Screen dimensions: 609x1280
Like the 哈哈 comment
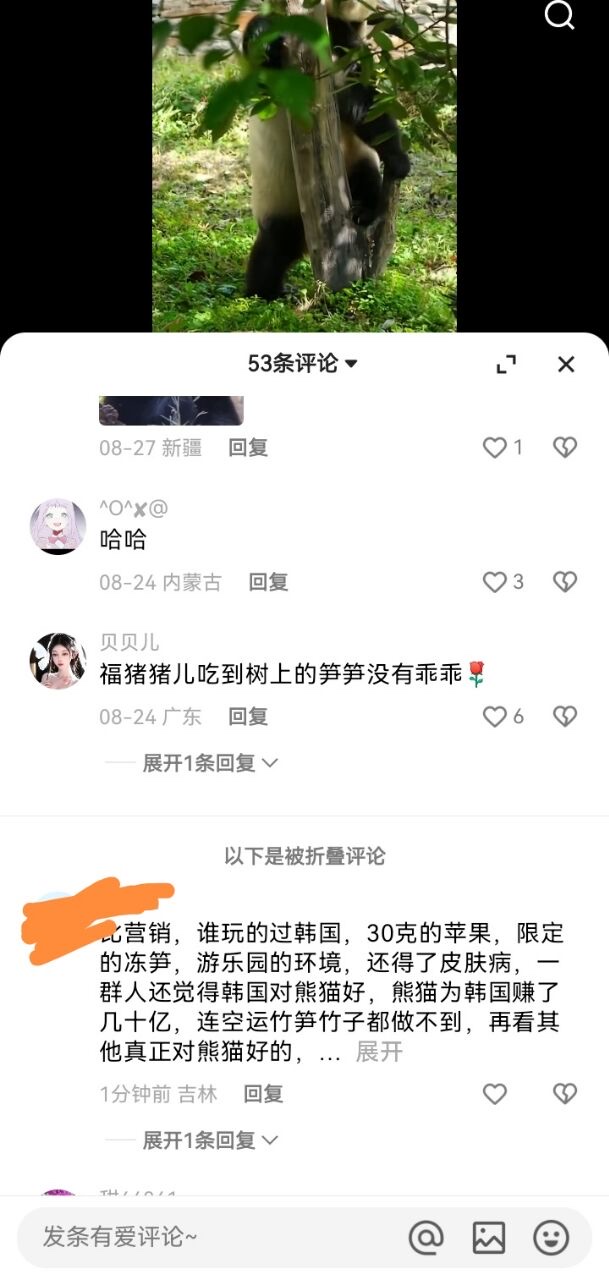pyautogui.click(x=495, y=582)
